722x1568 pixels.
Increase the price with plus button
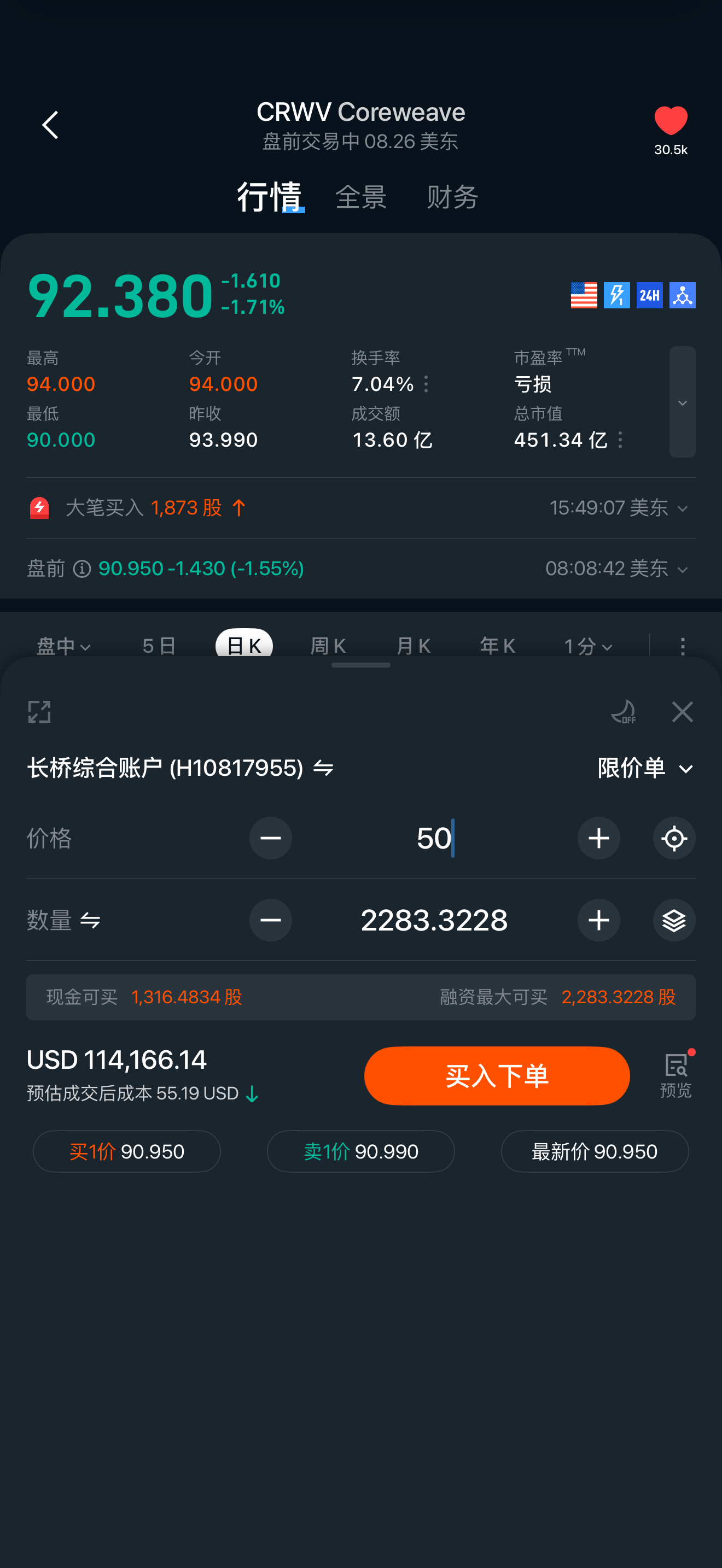[599, 838]
